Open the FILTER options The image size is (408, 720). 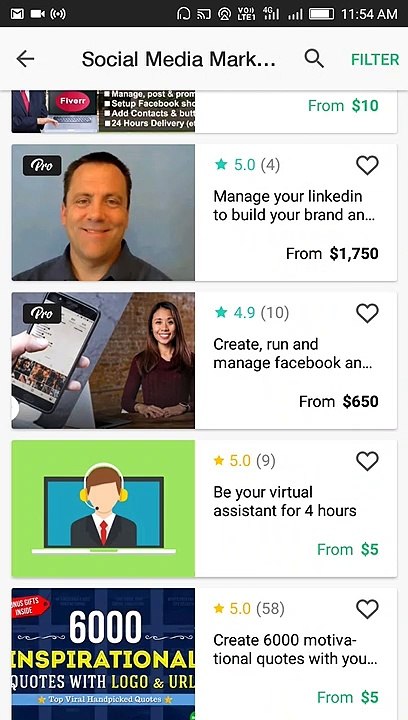coord(375,59)
